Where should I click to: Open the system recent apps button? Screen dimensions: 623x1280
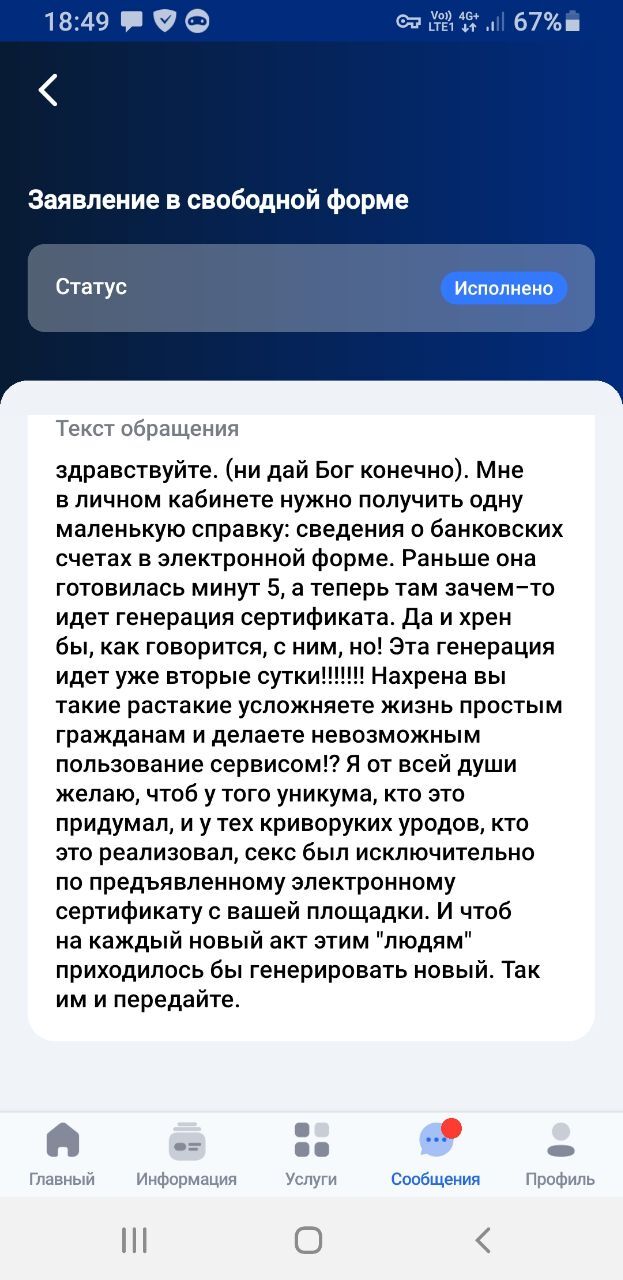click(x=134, y=1240)
